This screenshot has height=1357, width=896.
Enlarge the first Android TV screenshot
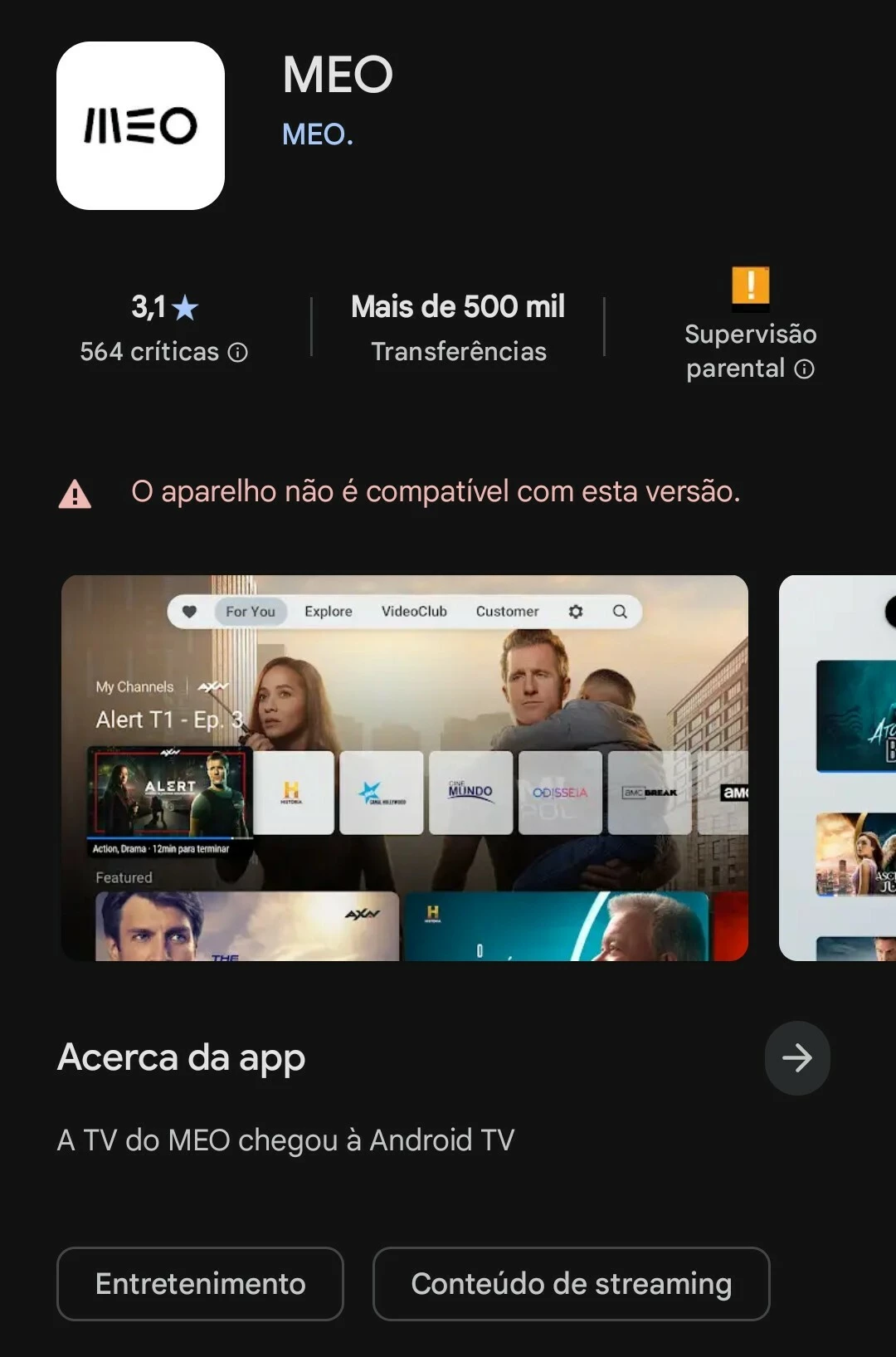405,768
